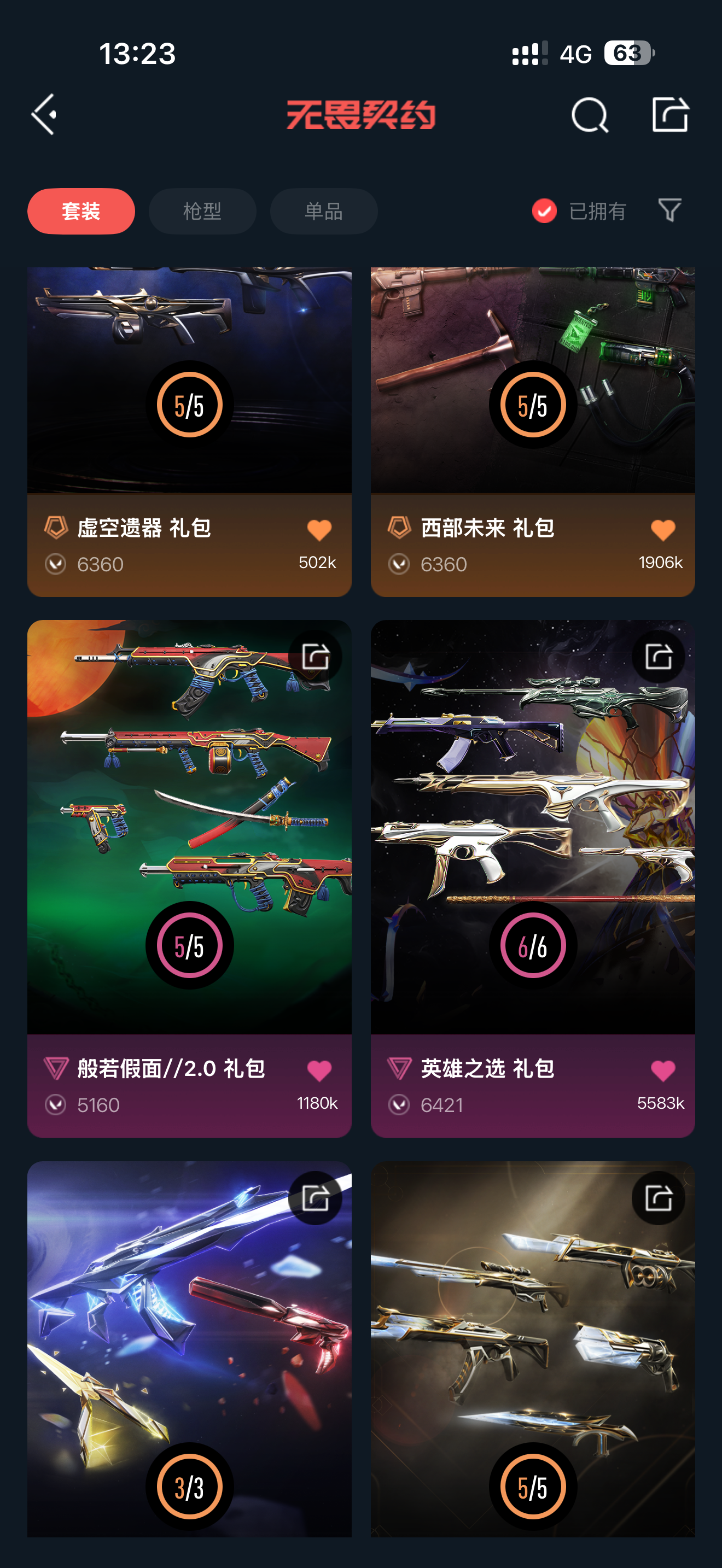Select the 套装 tab

pos(81,211)
